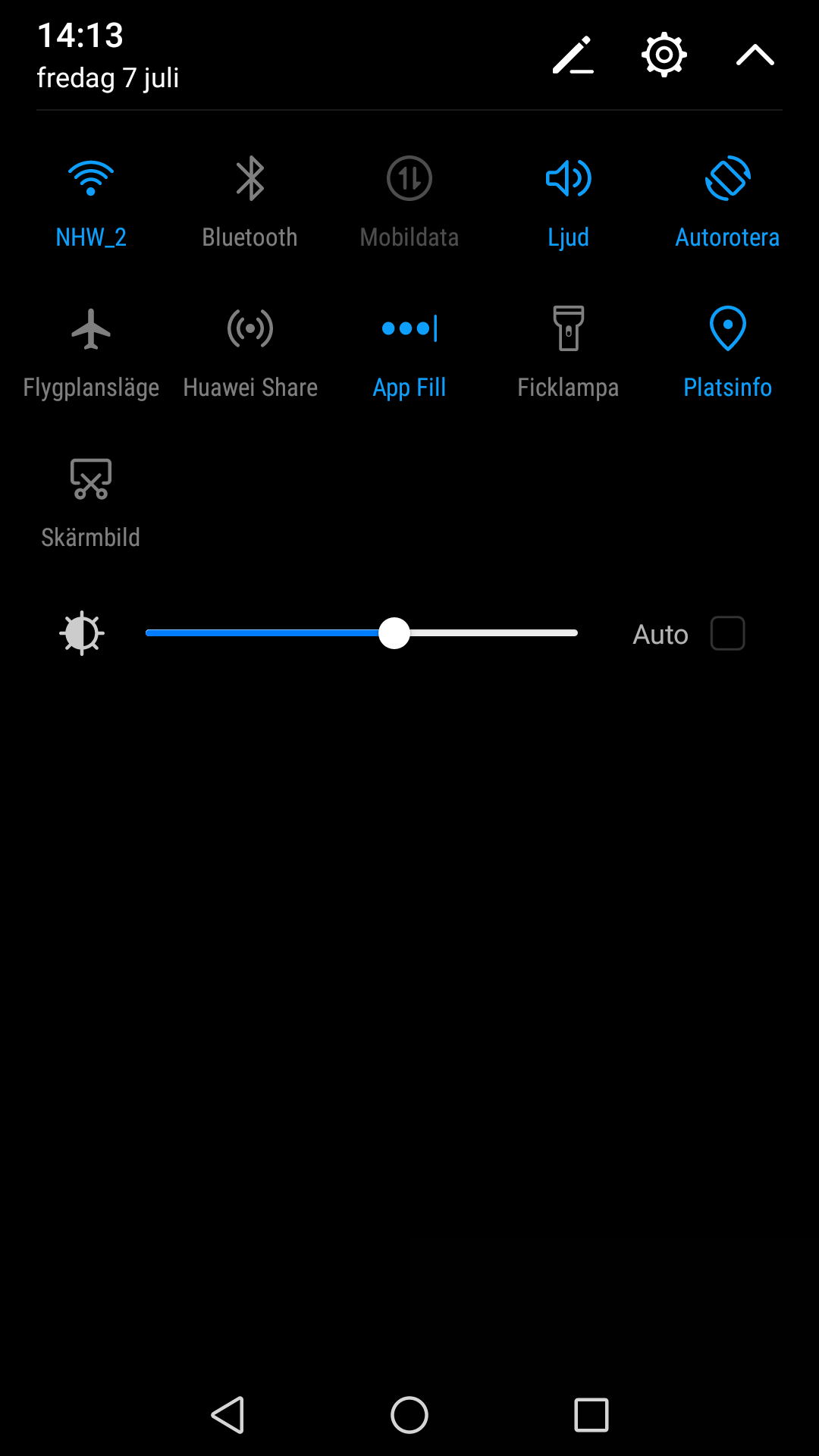This screenshot has width=819, height=1456.
Task: Toggle App Fill off
Action: pyautogui.click(x=409, y=330)
